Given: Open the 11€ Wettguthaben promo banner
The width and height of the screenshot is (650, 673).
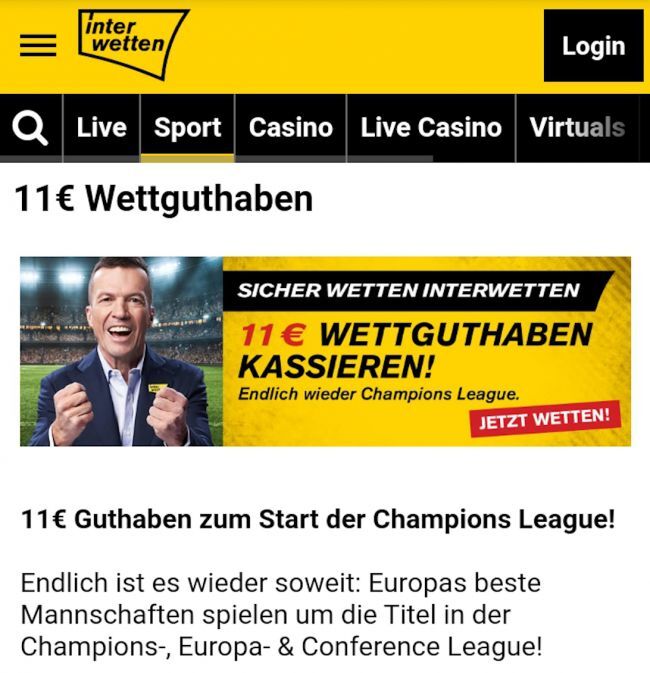Looking at the screenshot, I should tap(325, 351).
